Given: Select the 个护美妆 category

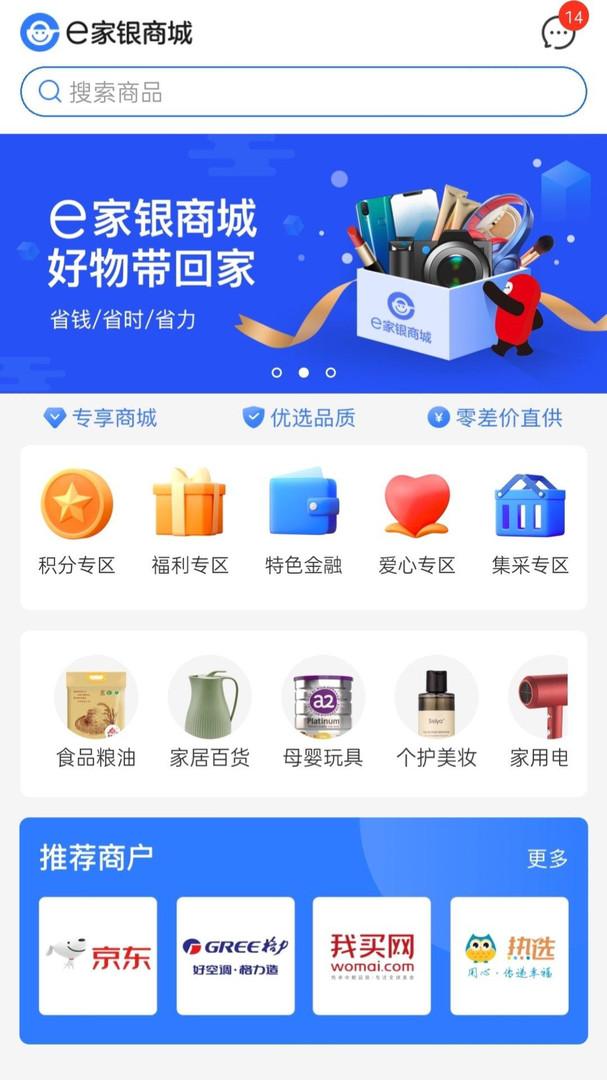Looking at the screenshot, I should coord(436,712).
